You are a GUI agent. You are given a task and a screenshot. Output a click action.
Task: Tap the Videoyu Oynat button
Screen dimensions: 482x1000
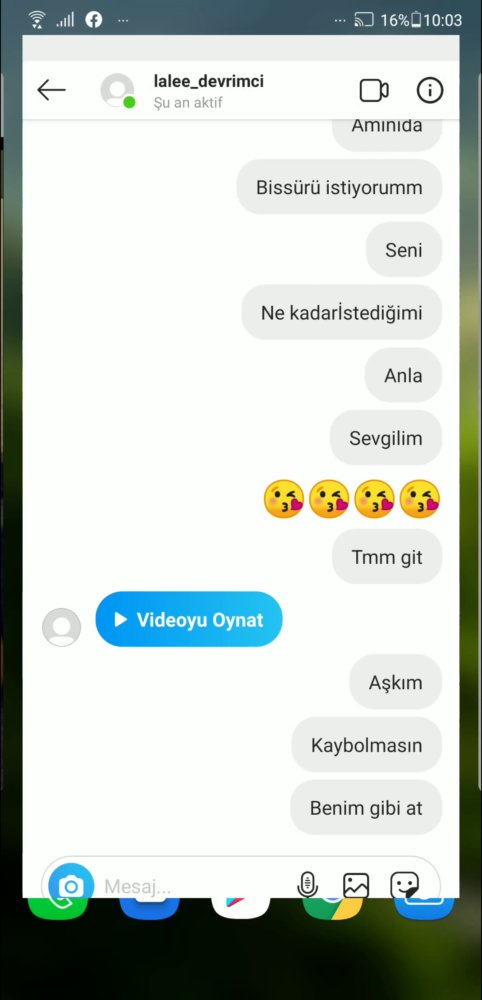click(189, 619)
